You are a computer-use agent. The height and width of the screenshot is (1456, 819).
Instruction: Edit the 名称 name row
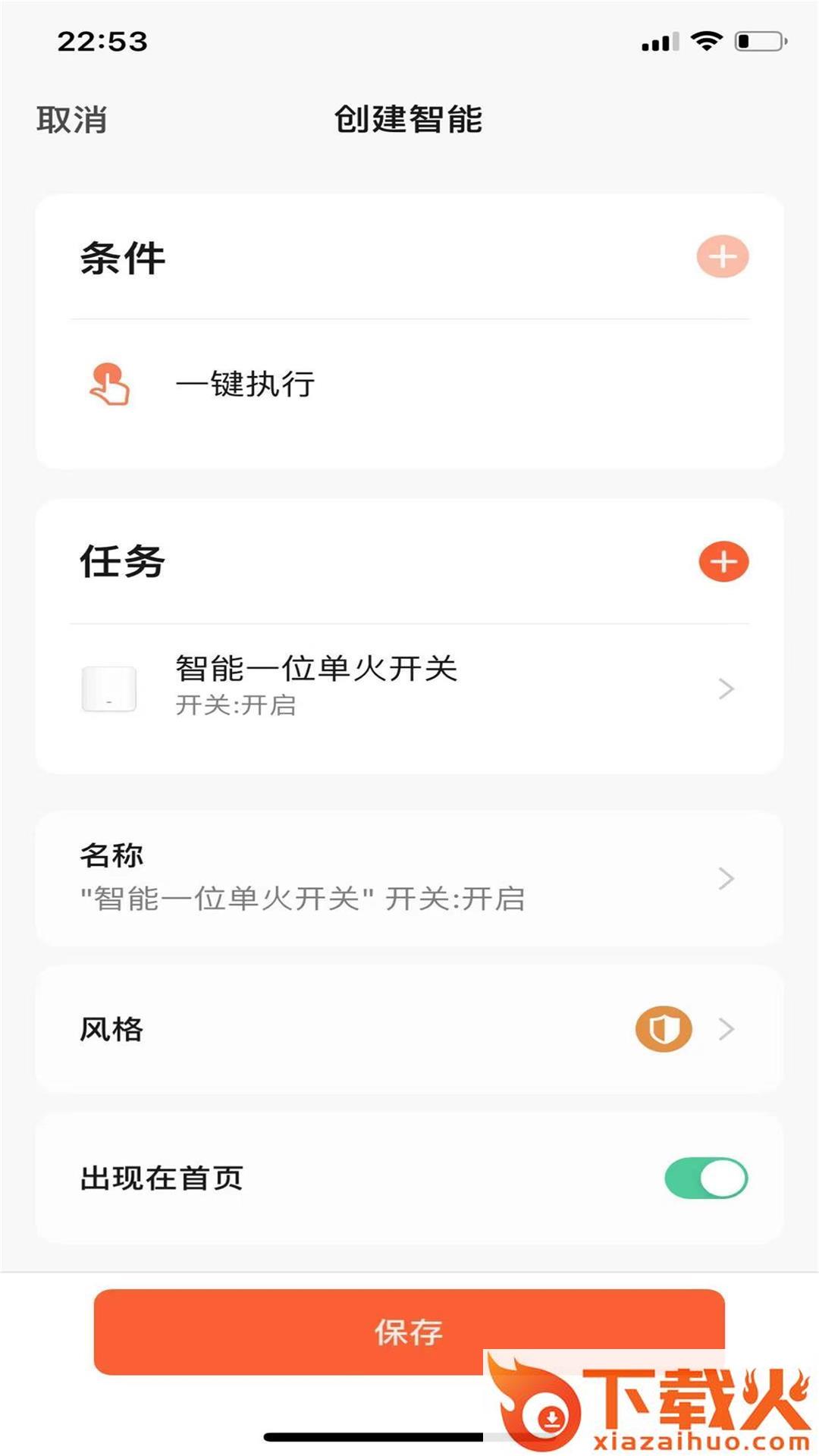coord(409,878)
